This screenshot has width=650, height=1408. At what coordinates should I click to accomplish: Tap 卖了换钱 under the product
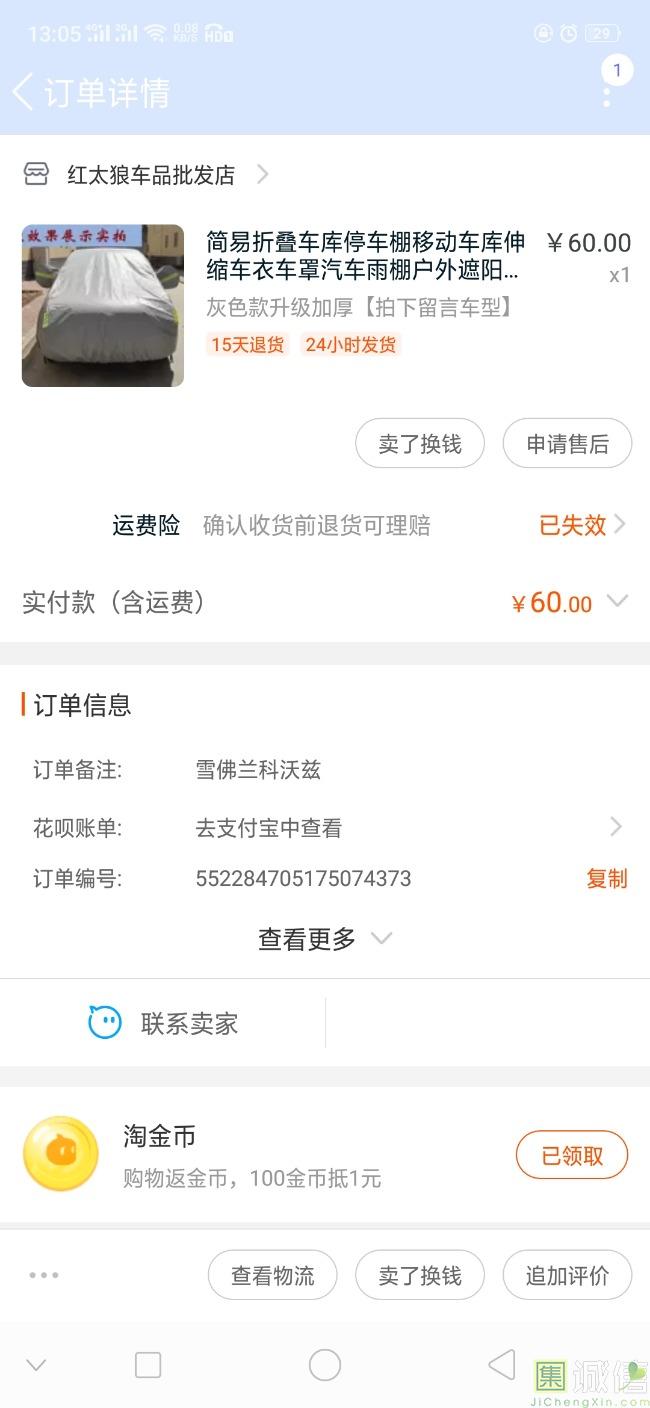(x=420, y=444)
